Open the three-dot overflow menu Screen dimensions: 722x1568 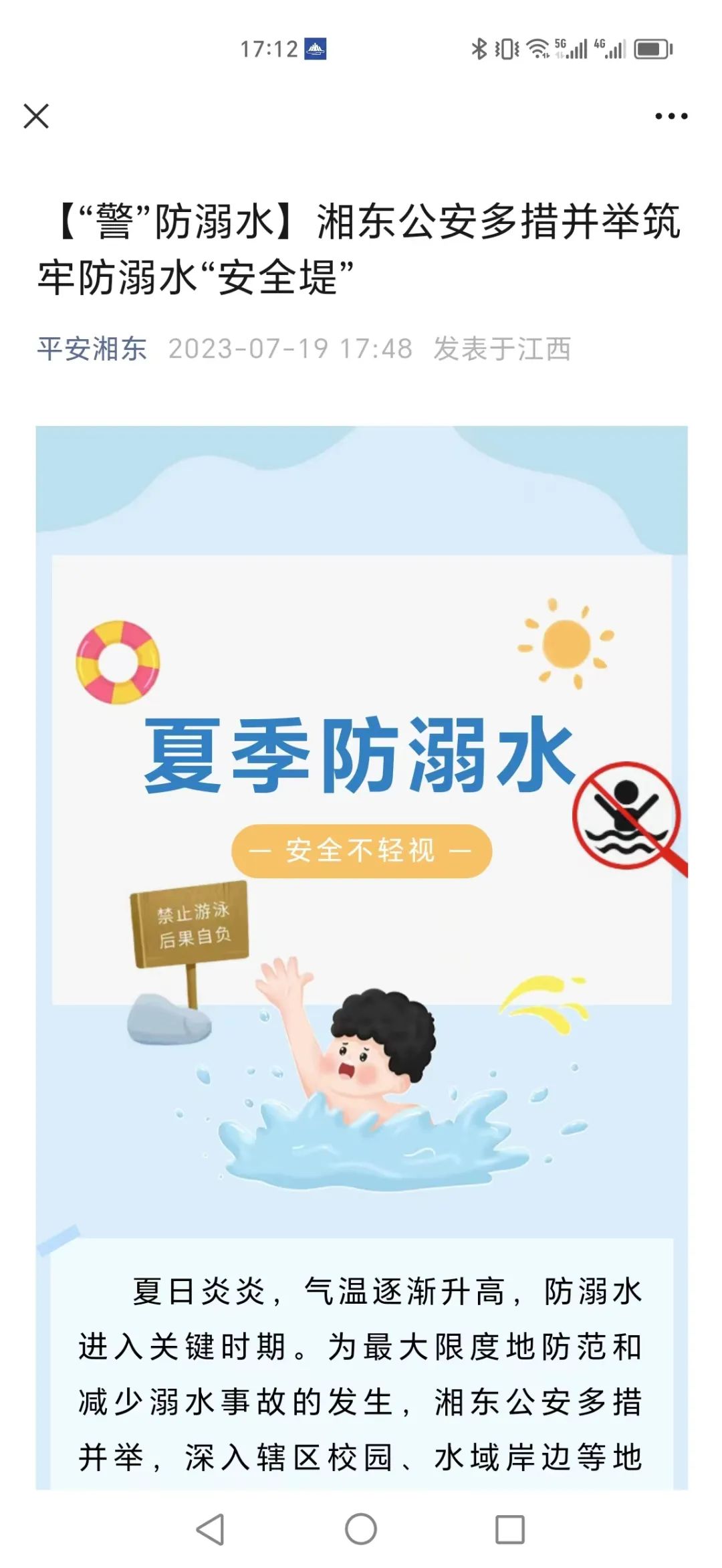pyautogui.click(x=671, y=116)
